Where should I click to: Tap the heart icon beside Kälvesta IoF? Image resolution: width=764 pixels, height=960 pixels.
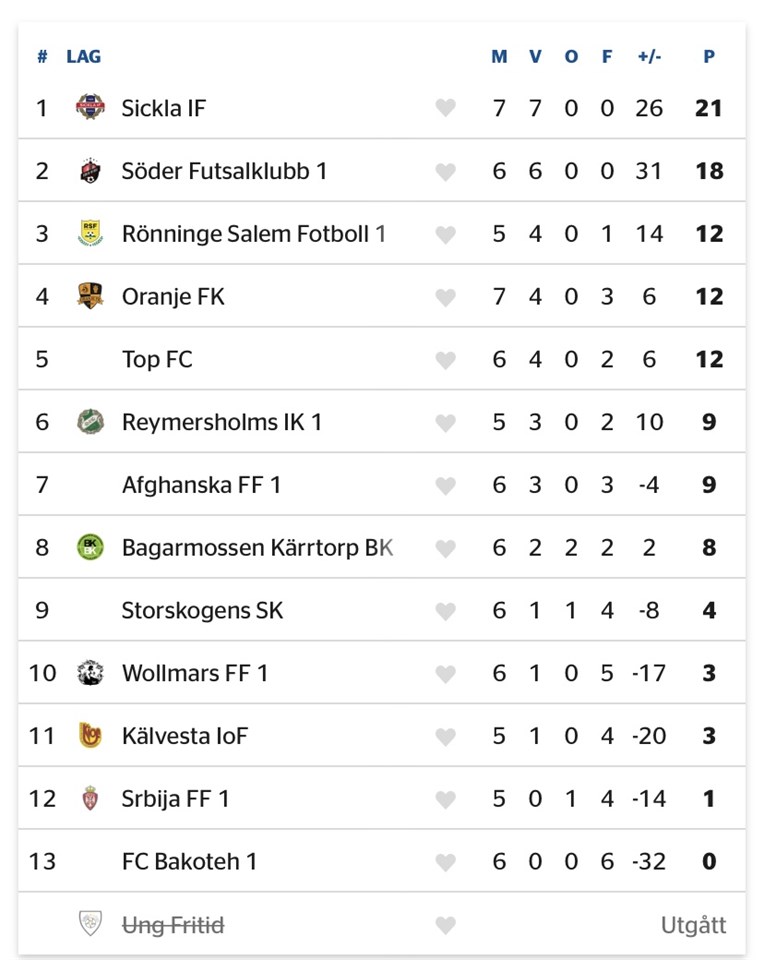[x=445, y=737]
